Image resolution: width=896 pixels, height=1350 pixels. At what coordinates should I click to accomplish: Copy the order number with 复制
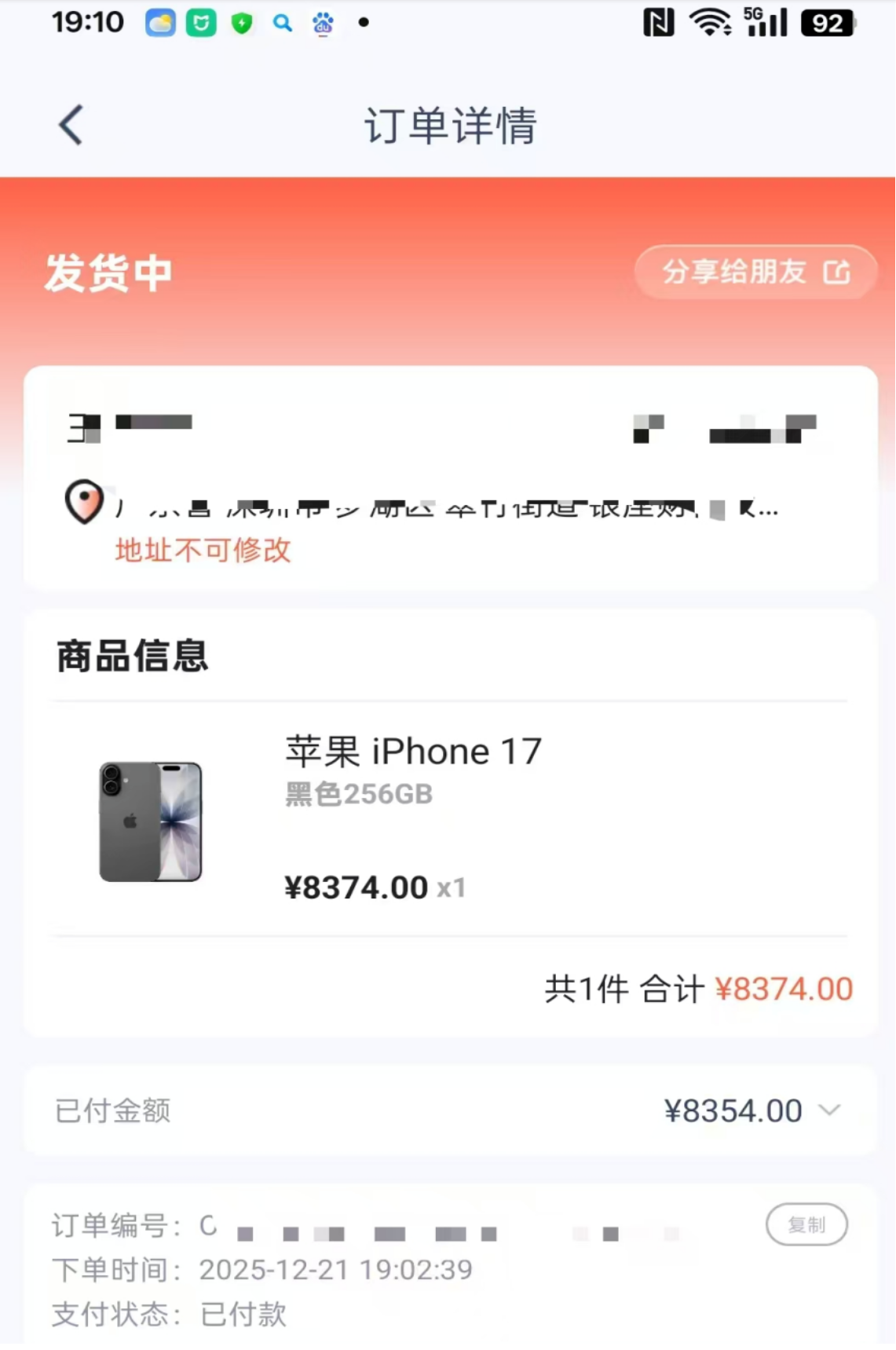pyautogui.click(x=806, y=1224)
